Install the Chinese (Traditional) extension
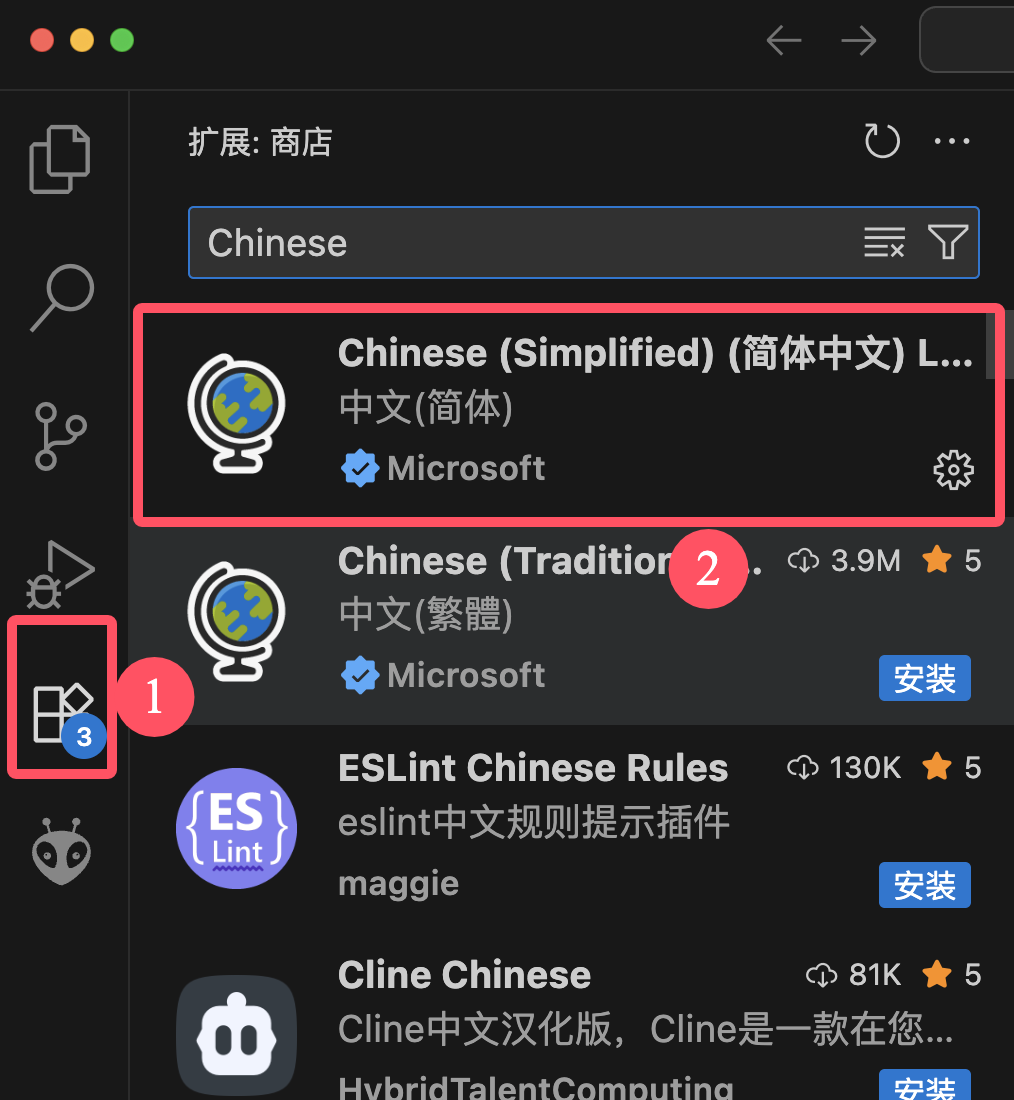1014x1100 pixels. point(924,679)
